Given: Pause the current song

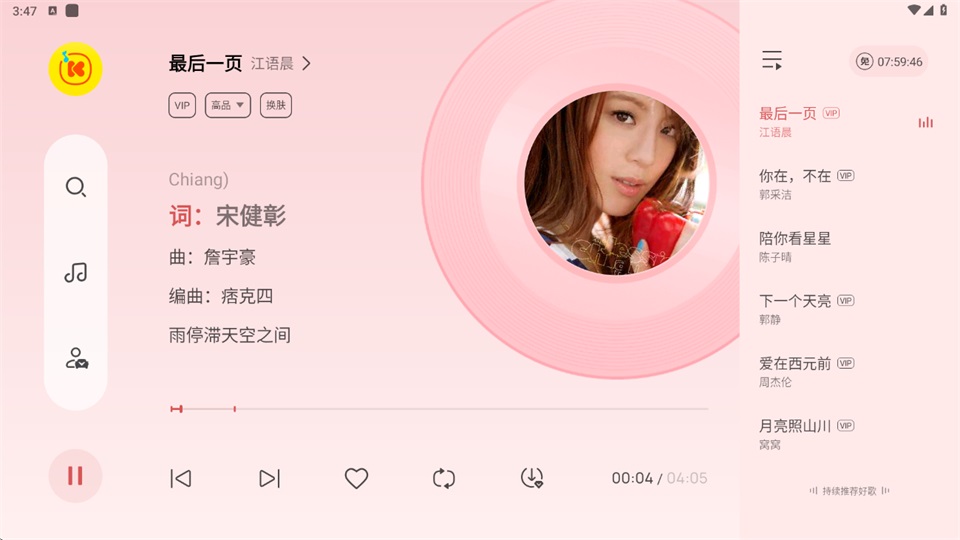Looking at the screenshot, I should click(x=75, y=476).
